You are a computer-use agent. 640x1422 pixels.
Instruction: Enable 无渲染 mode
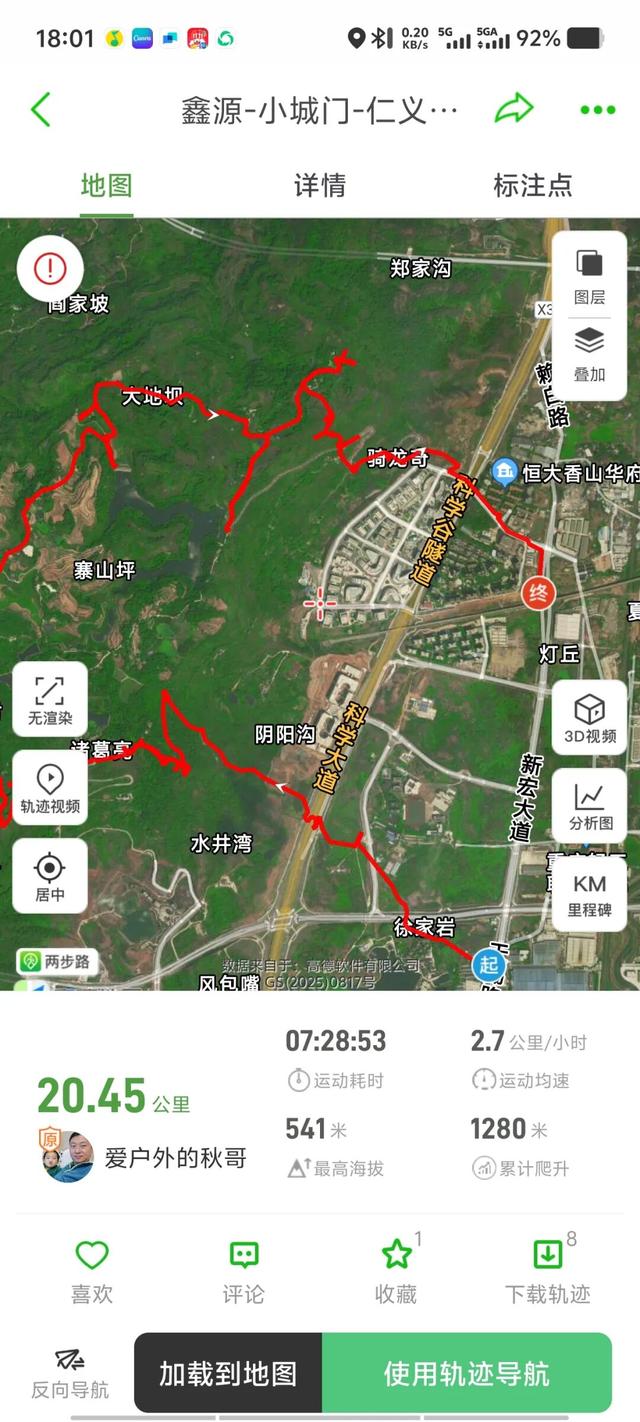click(50, 699)
